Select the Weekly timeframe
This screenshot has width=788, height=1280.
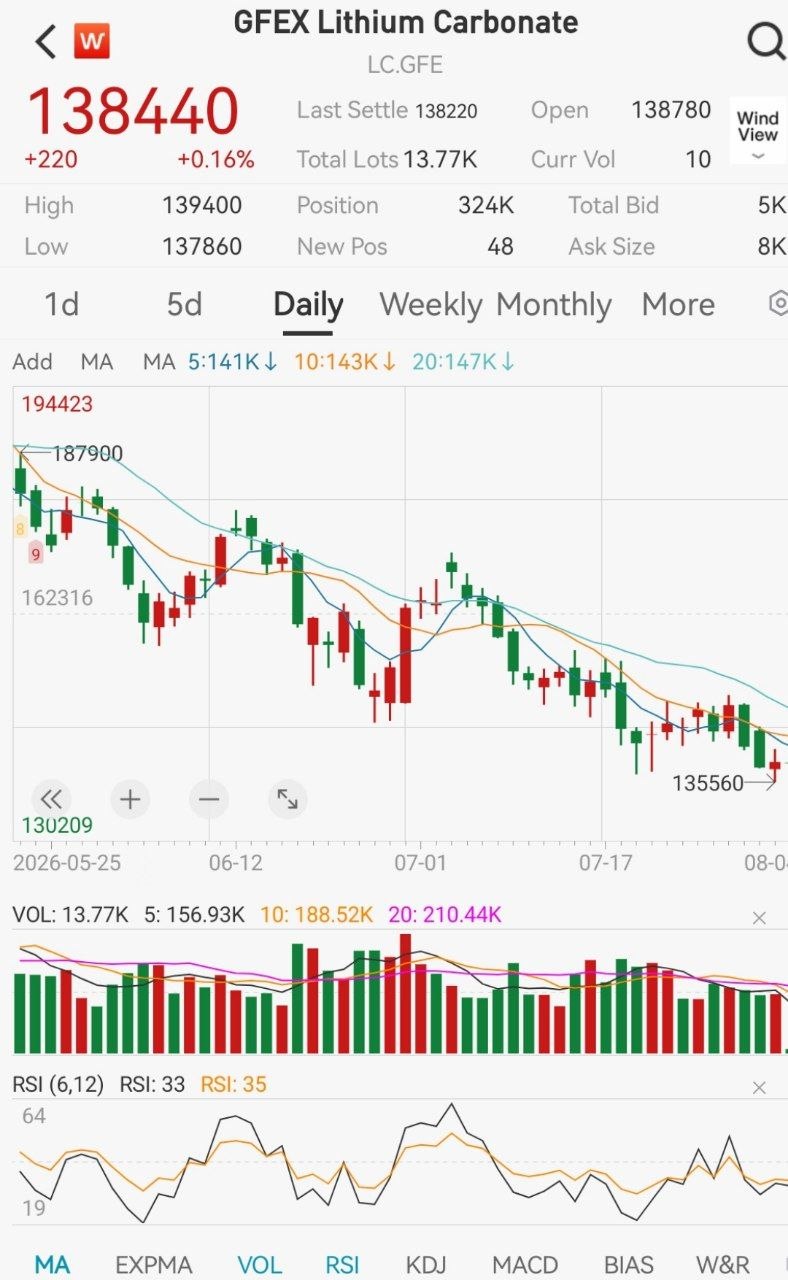[x=431, y=304]
